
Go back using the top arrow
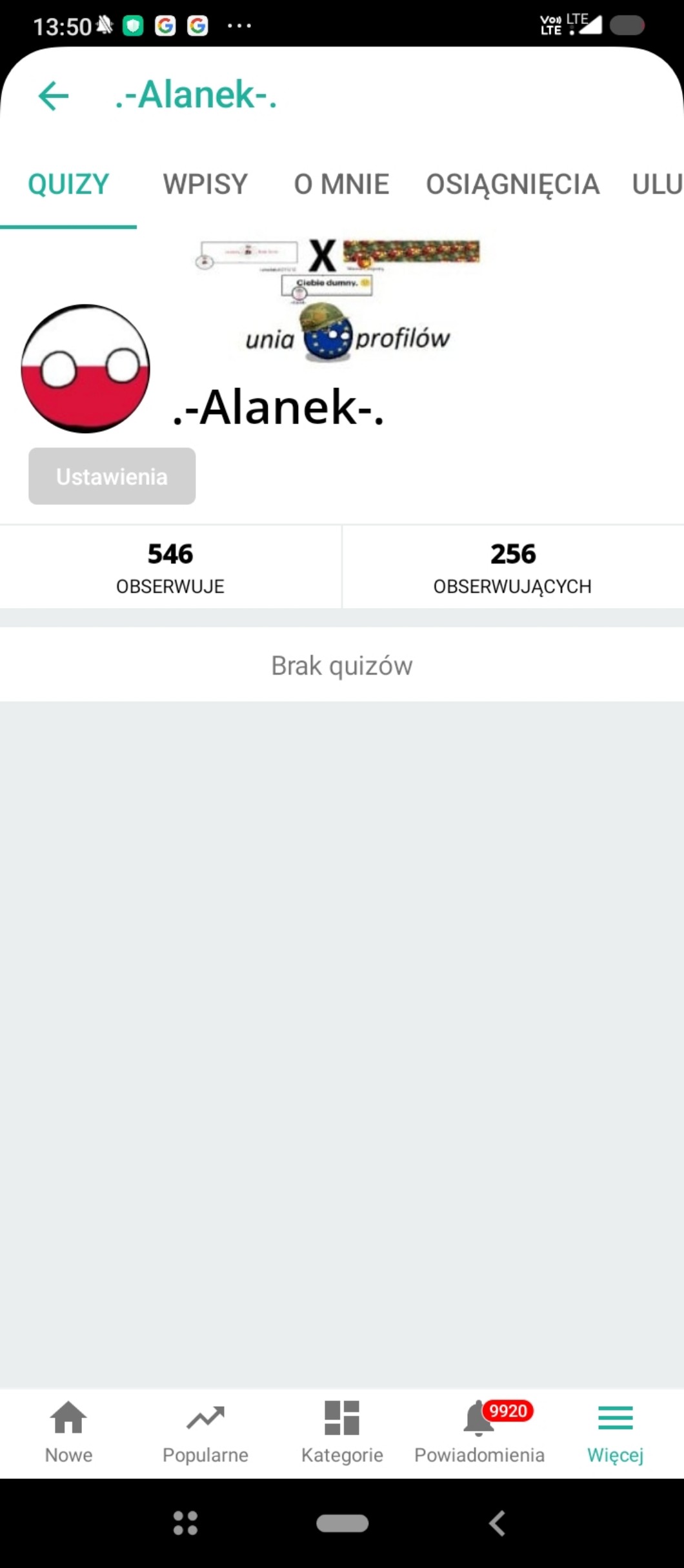pos(54,96)
